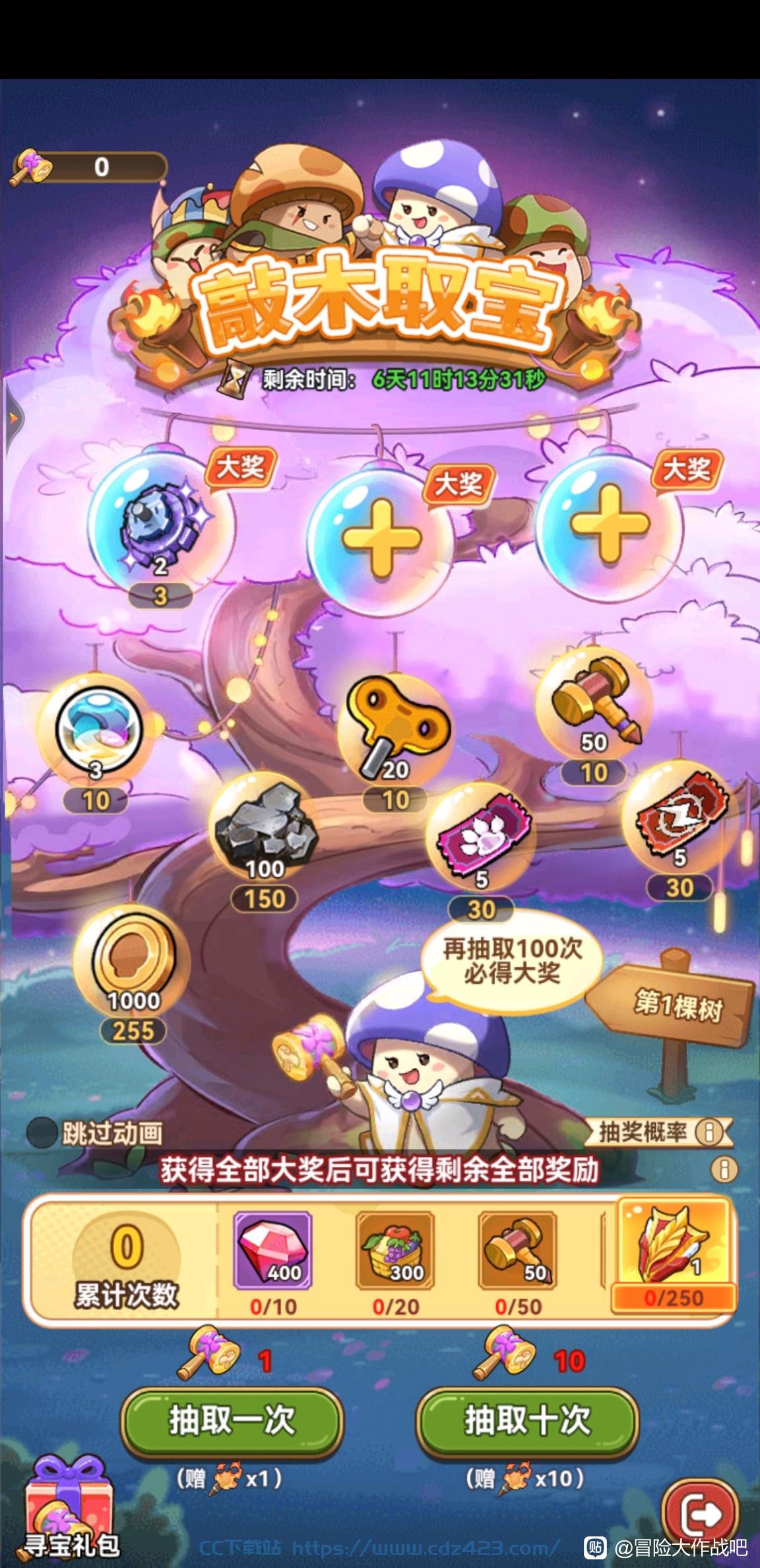Tap 抽取一次 to draw once
Viewport: 760px width, 1568px height.
[232, 1419]
